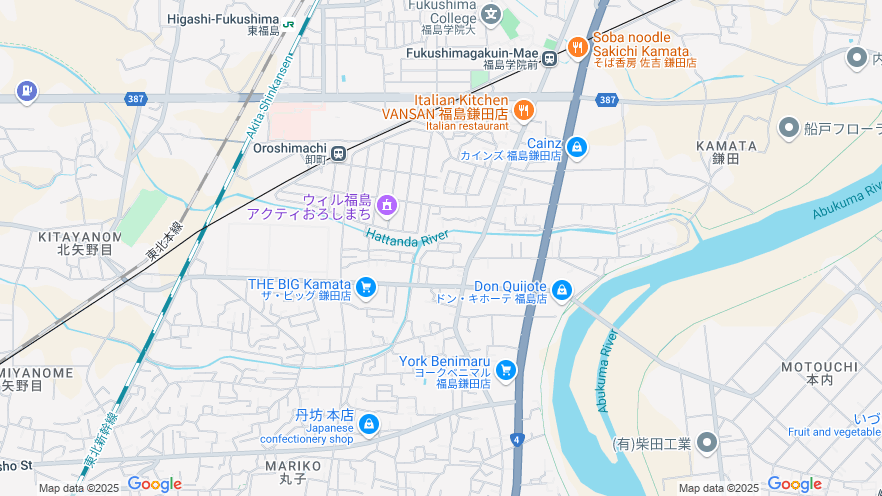Tap Italian Kitchen VANSAN restaurant pin
Screen dimensions: 882x496
click(x=523, y=110)
